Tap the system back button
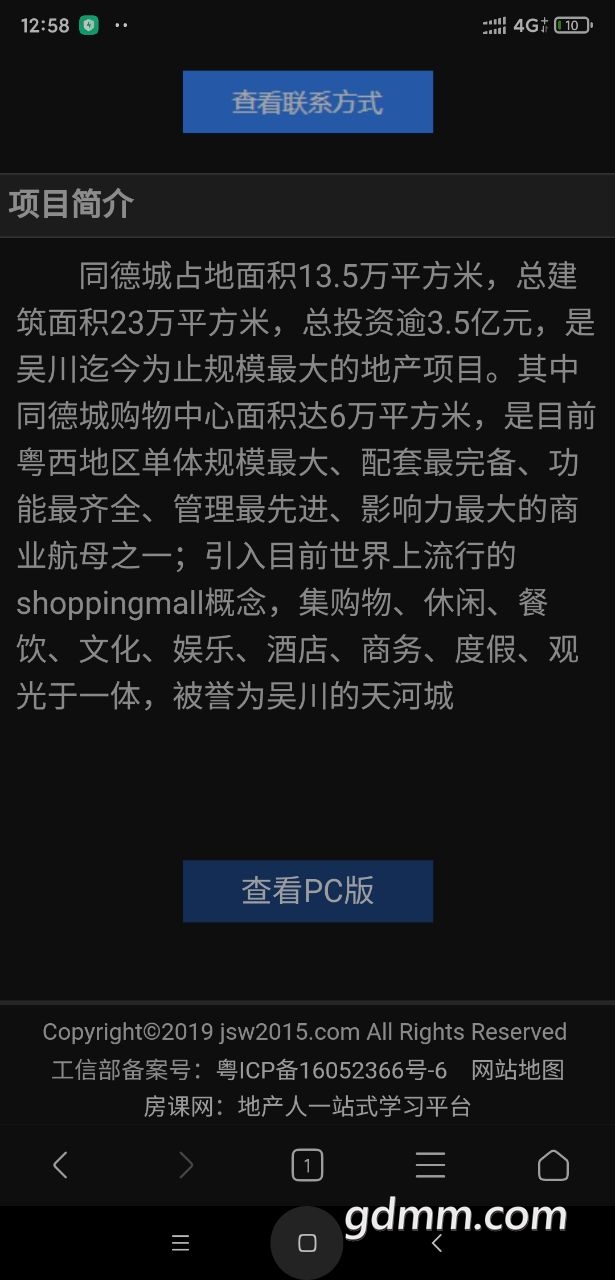This screenshot has width=615, height=1280. click(x=436, y=1243)
